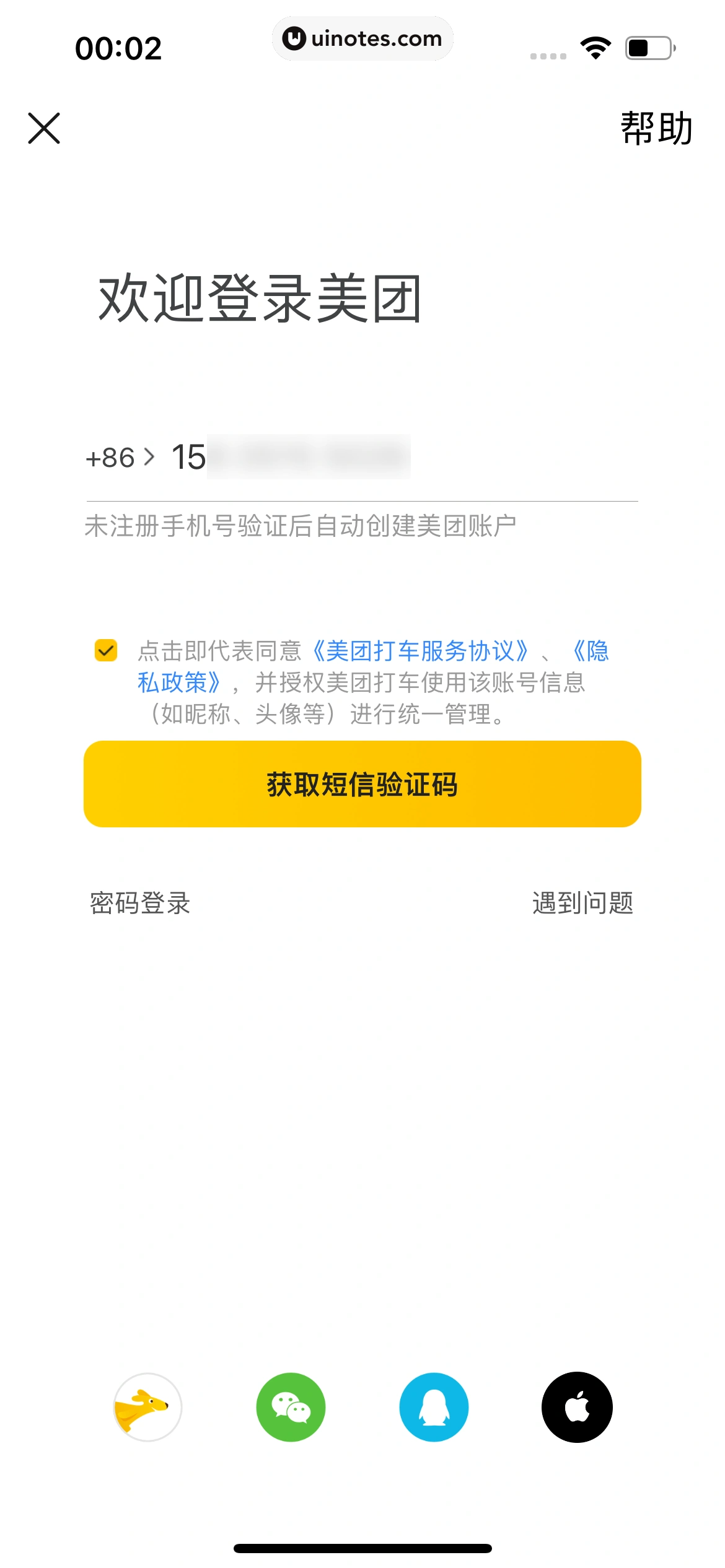Open the 《隐私政策》 privacy policy link

(178, 682)
